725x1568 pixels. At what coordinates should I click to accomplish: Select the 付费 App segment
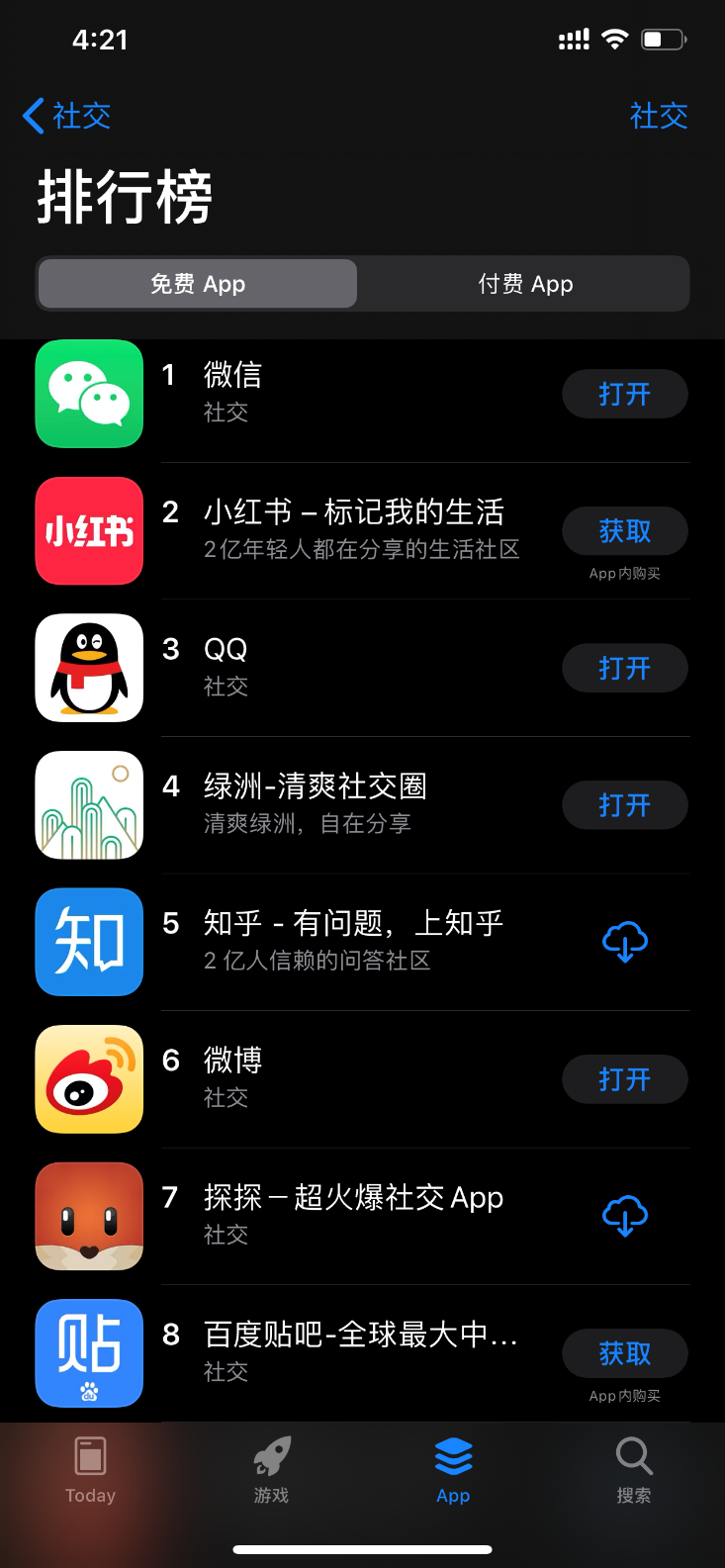(524, 283)
